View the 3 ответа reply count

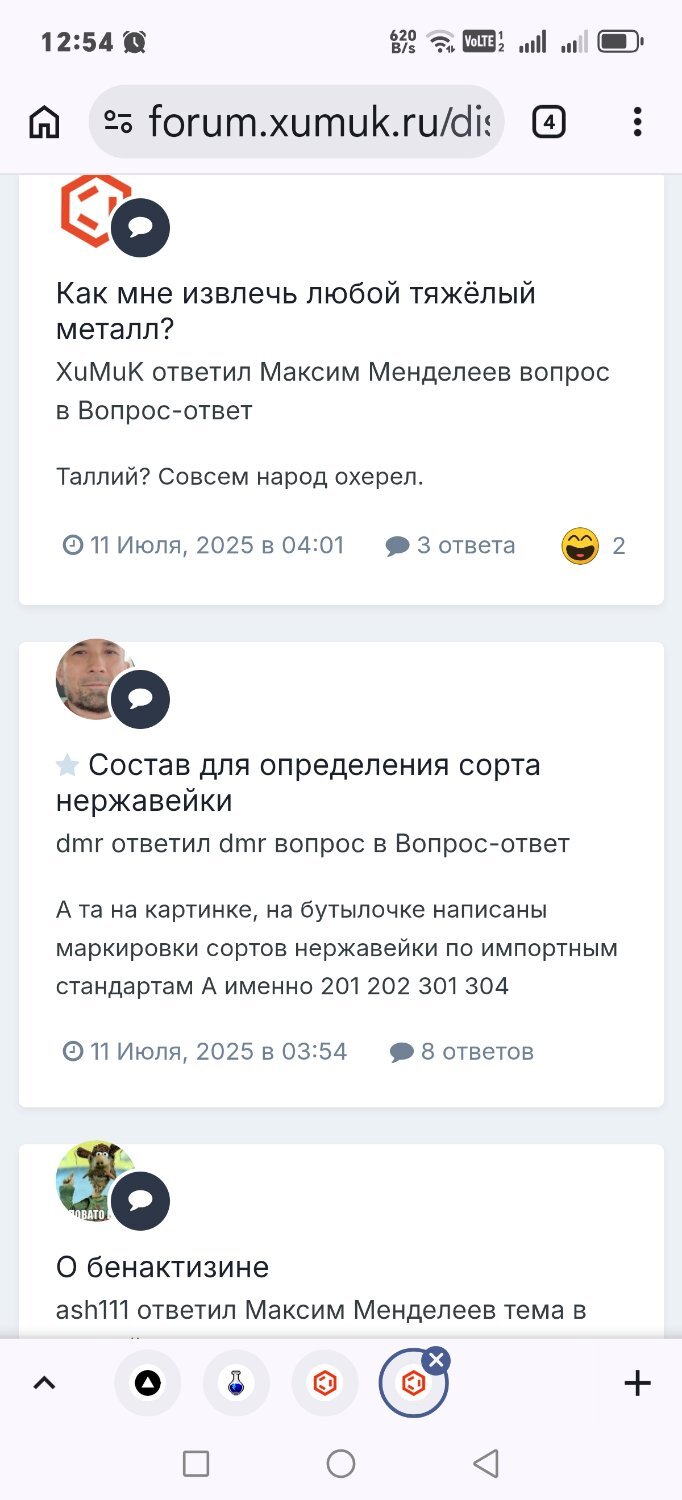(451, 545)
